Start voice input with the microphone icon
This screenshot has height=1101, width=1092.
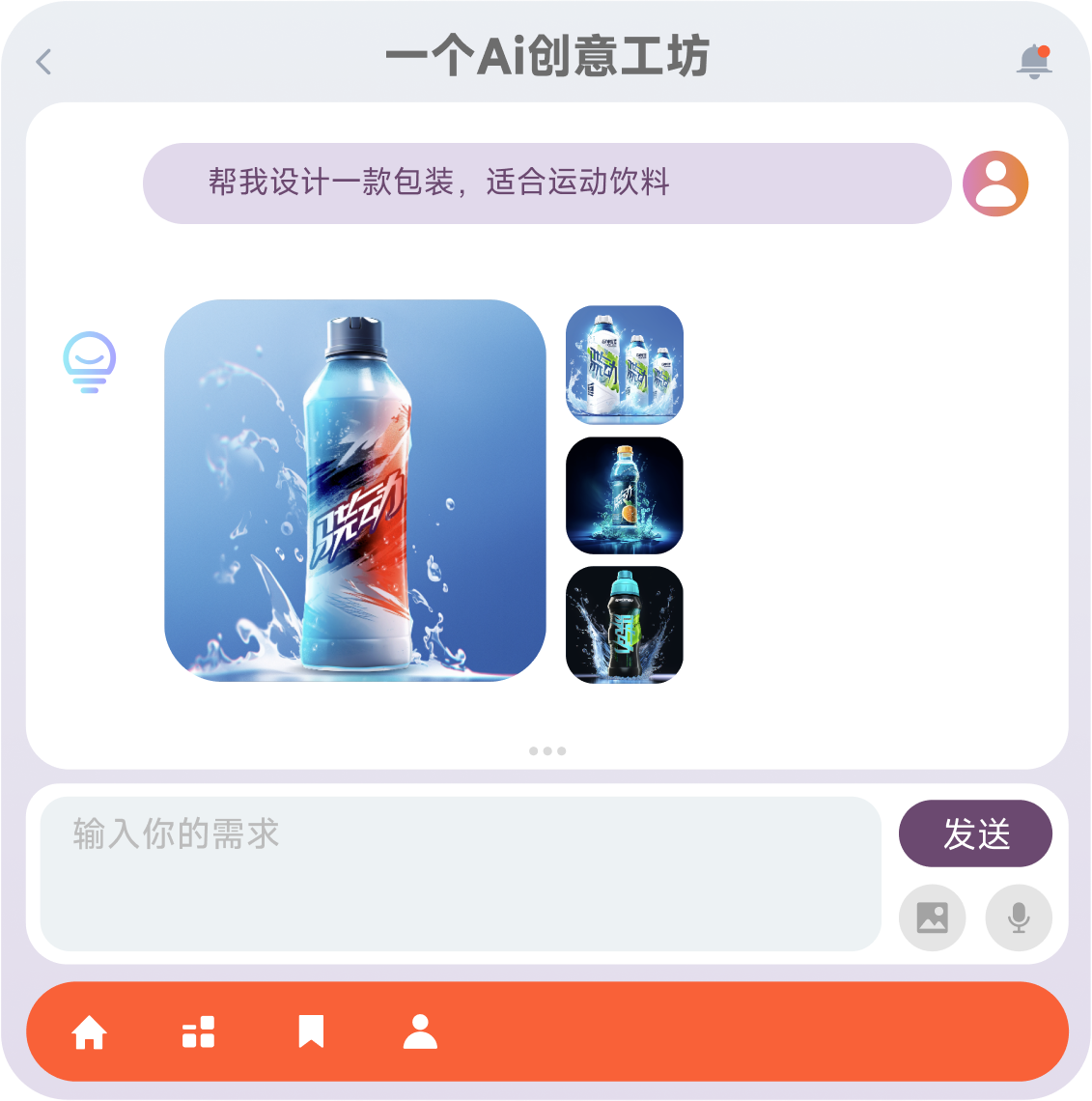pyautogui.click(x=1019, y=917)
